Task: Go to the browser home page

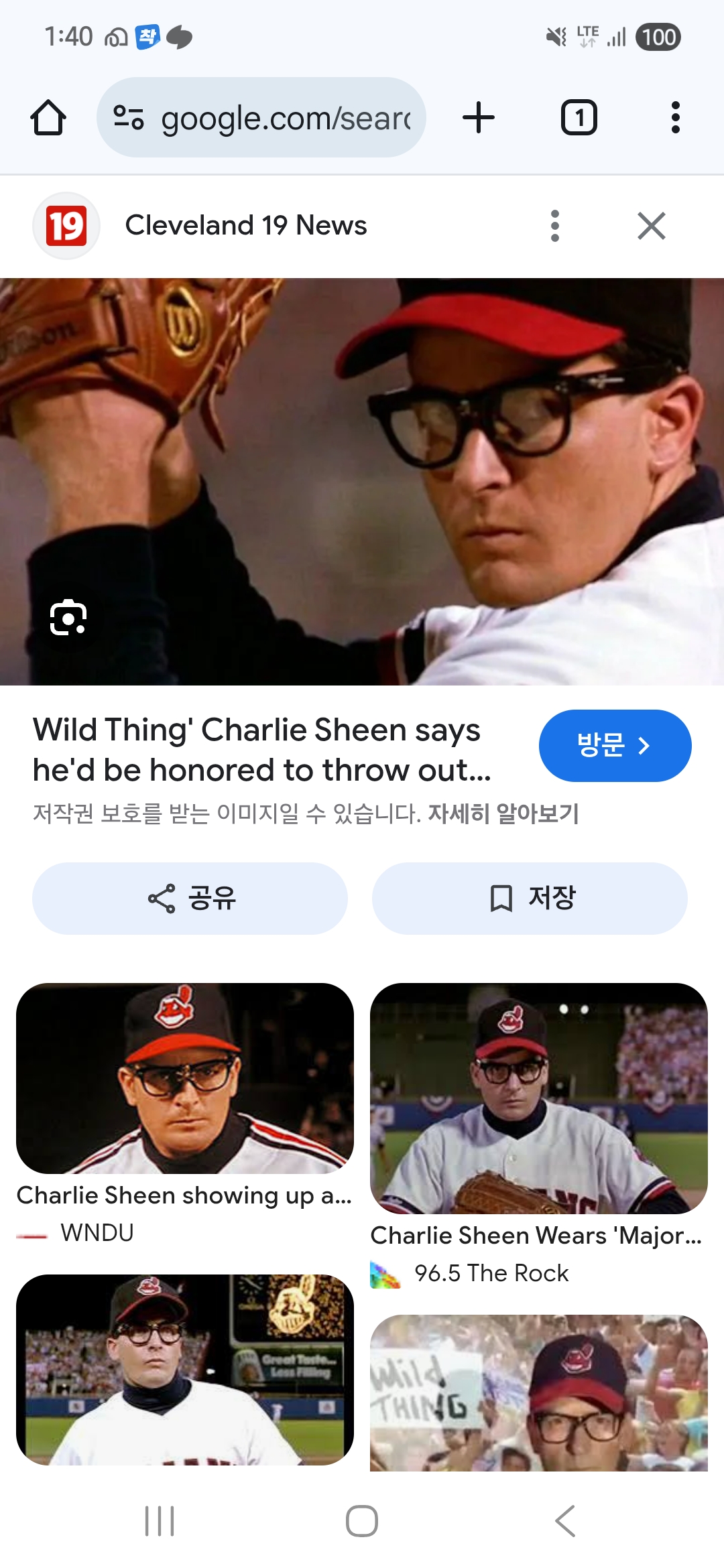Action: pos(48,118)
